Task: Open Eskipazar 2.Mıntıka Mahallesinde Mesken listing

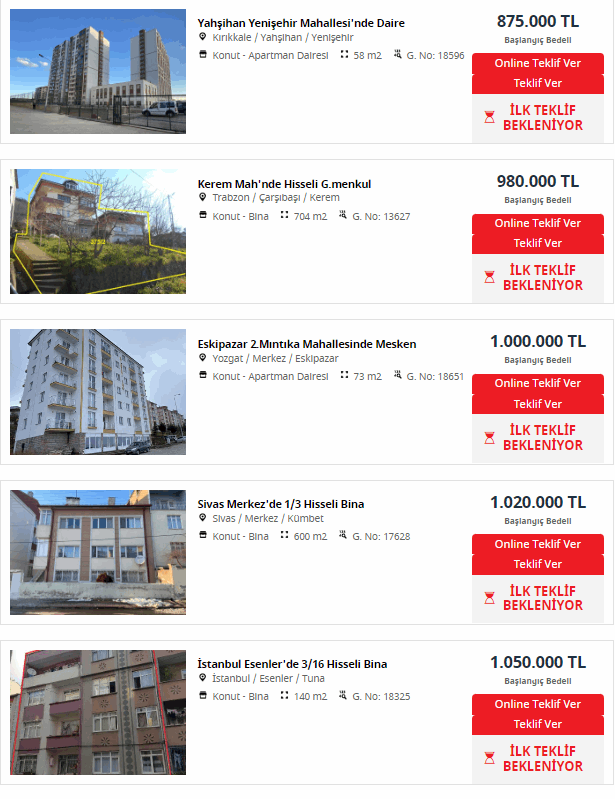Action: tap(307, 344)
